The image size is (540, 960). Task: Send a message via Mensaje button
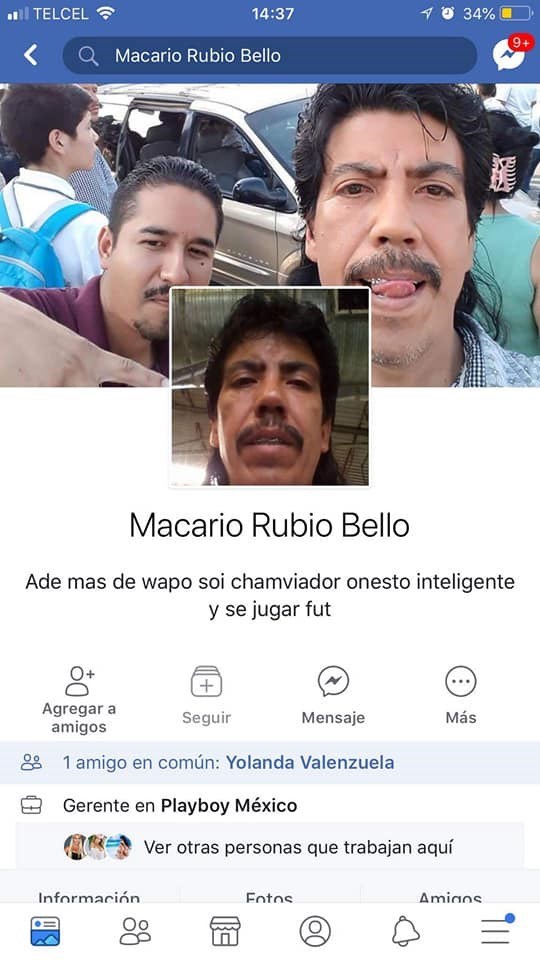pos(333,696)
